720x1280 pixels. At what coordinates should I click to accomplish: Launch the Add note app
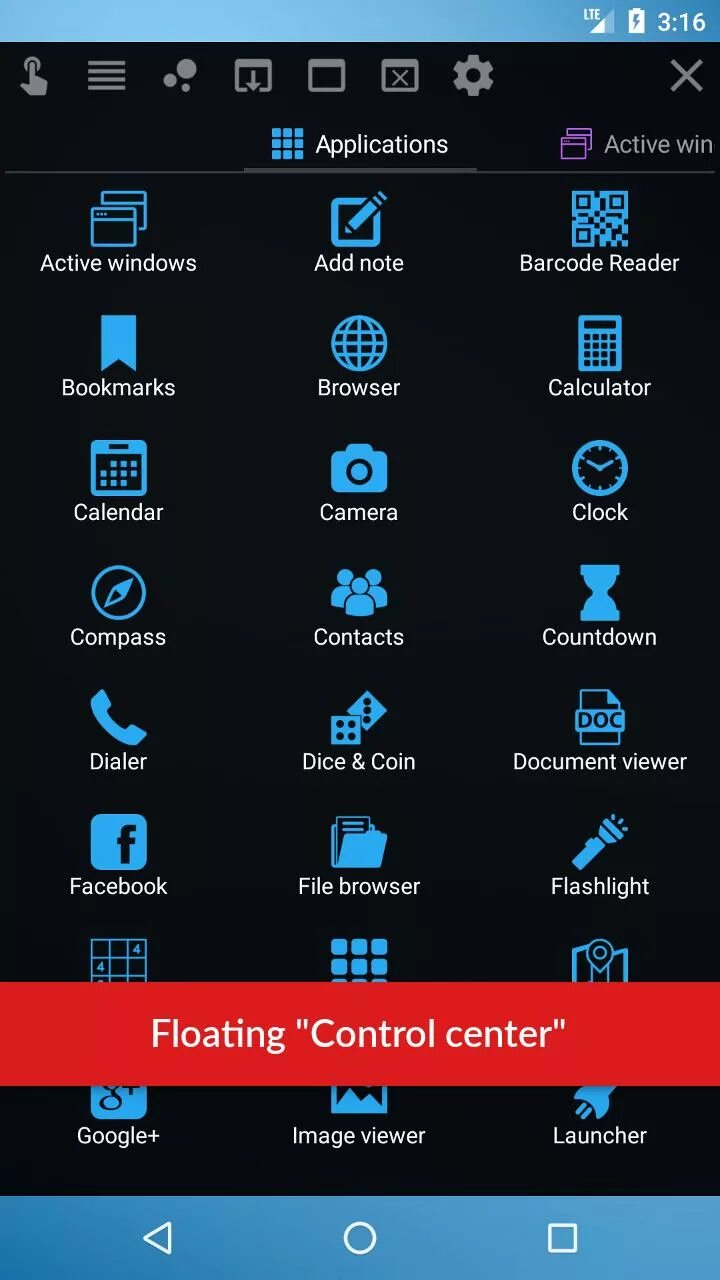[x=359, y=233]
